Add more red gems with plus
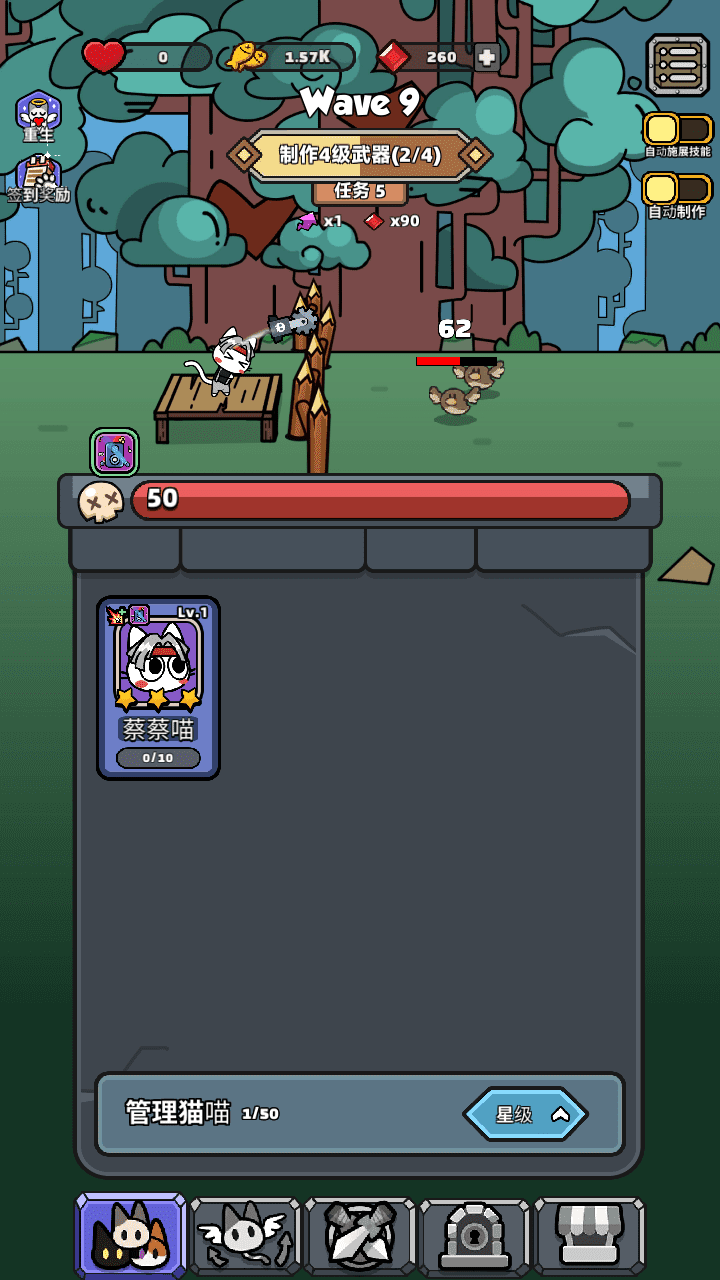The image size is (720, 1280). [x=487, y=57]
